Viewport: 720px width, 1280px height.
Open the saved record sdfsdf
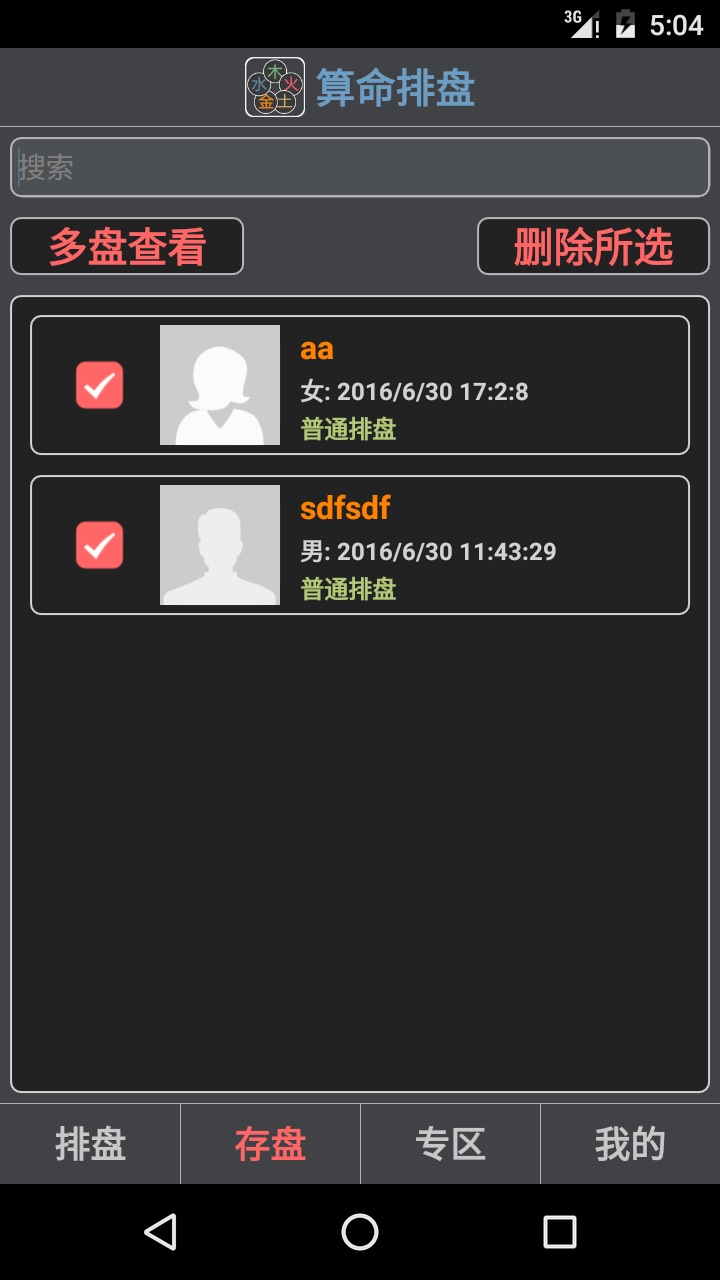[x=360, y=545]
